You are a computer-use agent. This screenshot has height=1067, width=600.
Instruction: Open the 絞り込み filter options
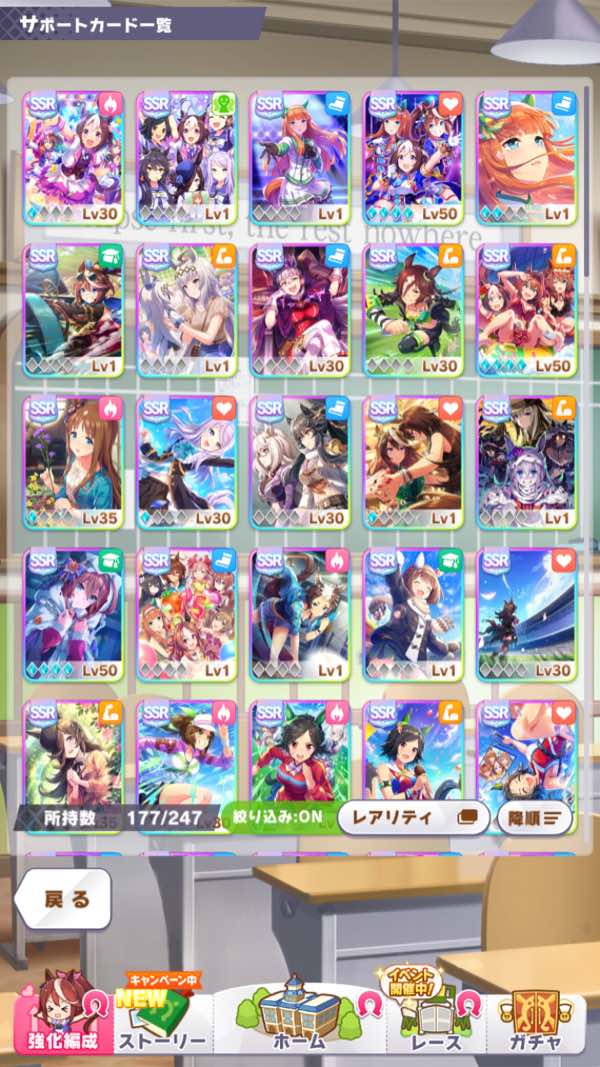pos(274,816)
